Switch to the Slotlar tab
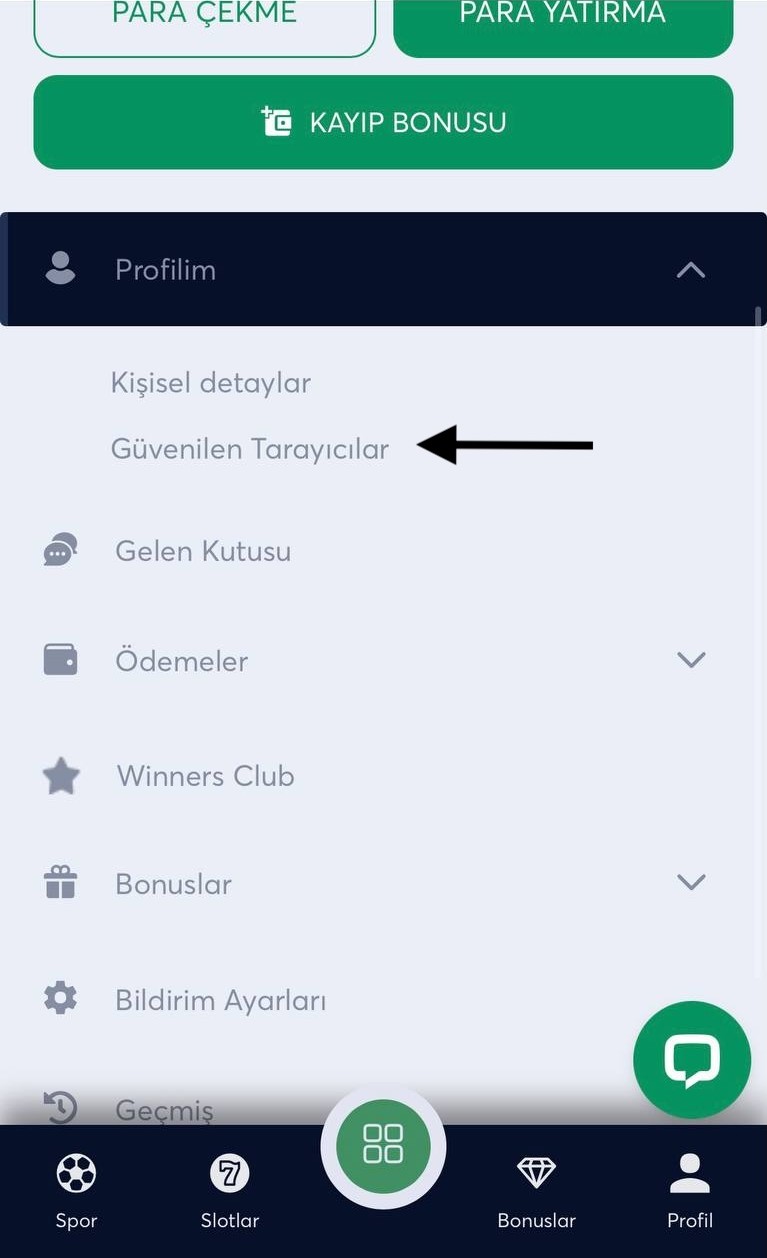 (230, 1190)
